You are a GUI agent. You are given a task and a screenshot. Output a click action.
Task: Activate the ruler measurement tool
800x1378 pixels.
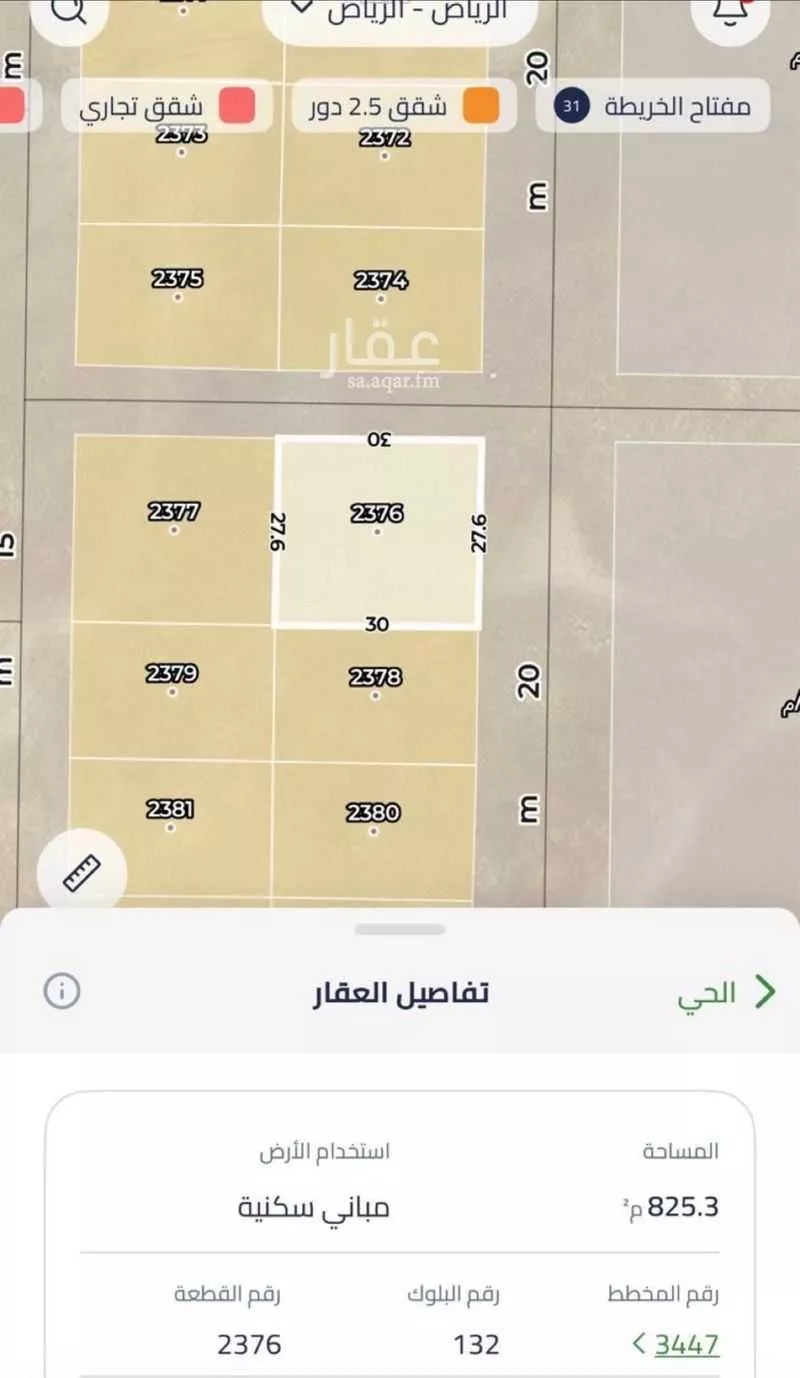tap(81, 873)
